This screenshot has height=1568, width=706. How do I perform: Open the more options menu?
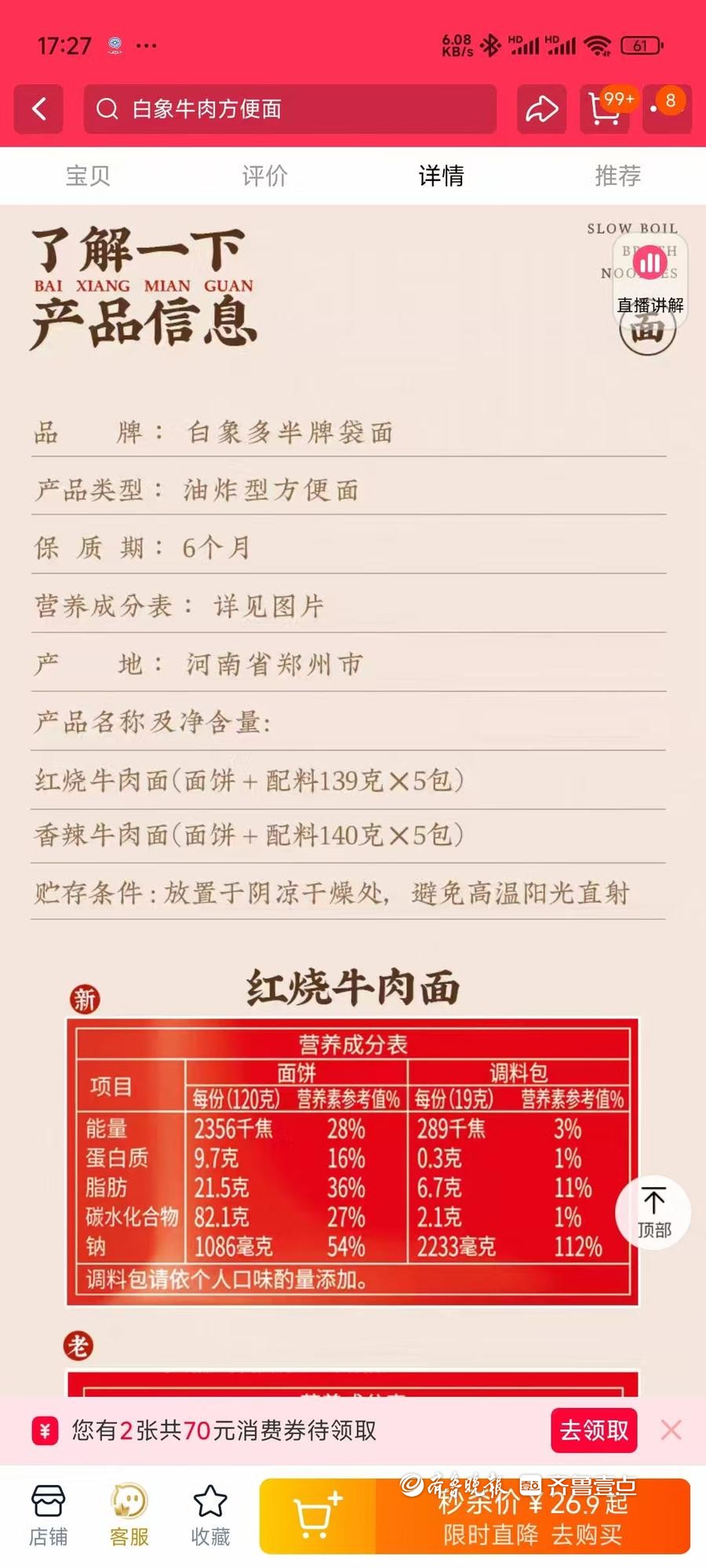[x=667, y=107]
